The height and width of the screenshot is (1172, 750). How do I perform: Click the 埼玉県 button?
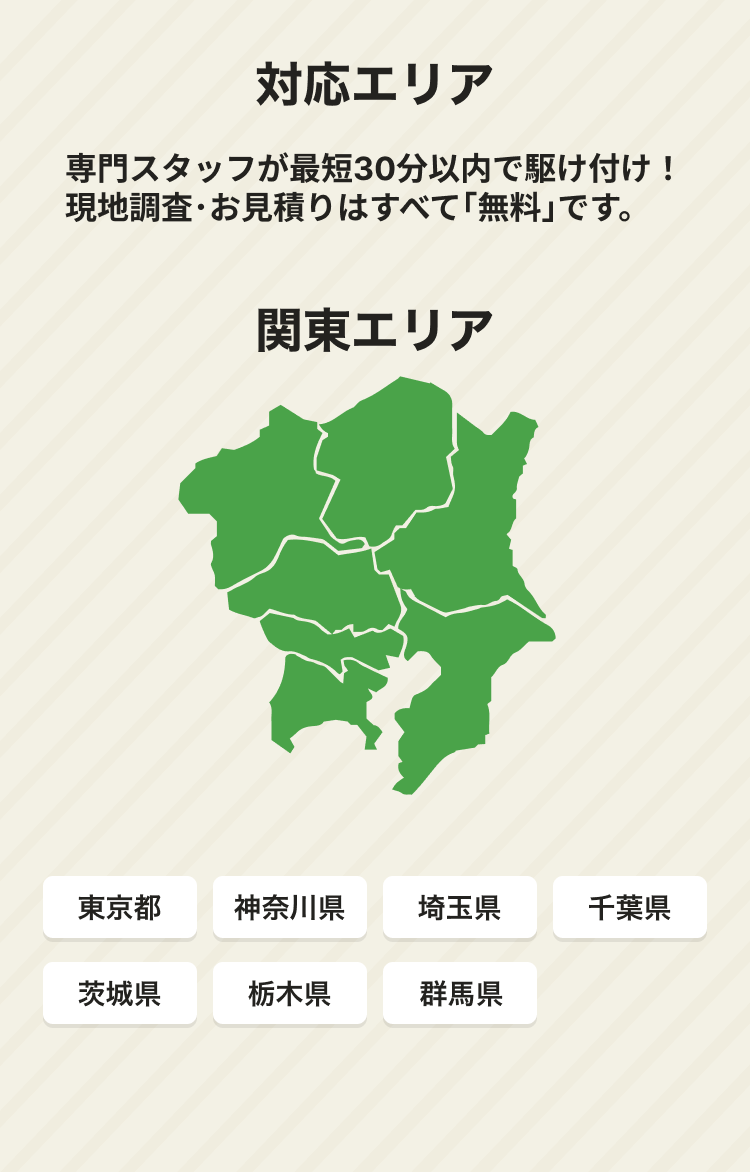[x=459, y=908]
